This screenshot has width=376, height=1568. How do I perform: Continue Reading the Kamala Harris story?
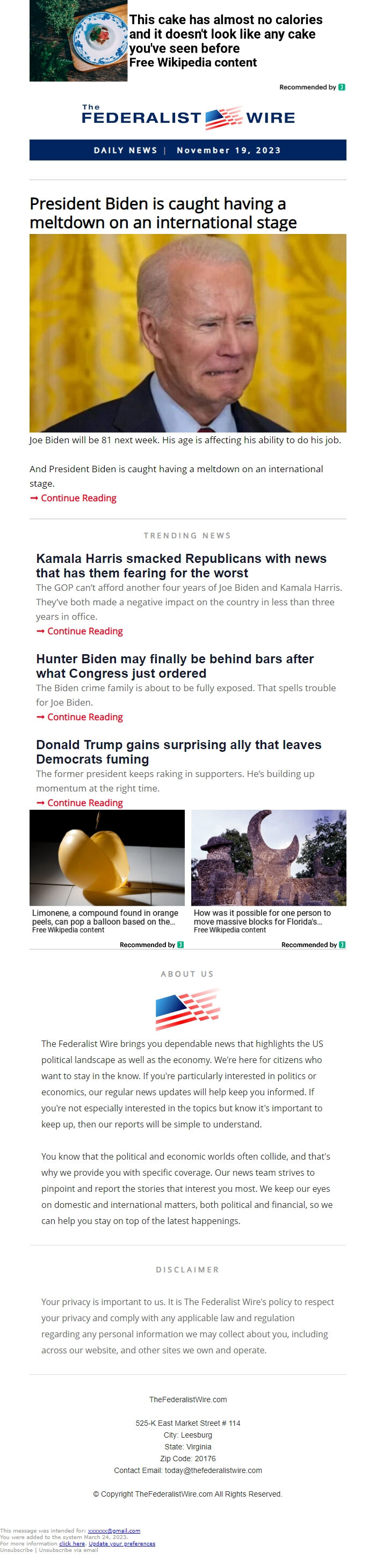(85, 631)
